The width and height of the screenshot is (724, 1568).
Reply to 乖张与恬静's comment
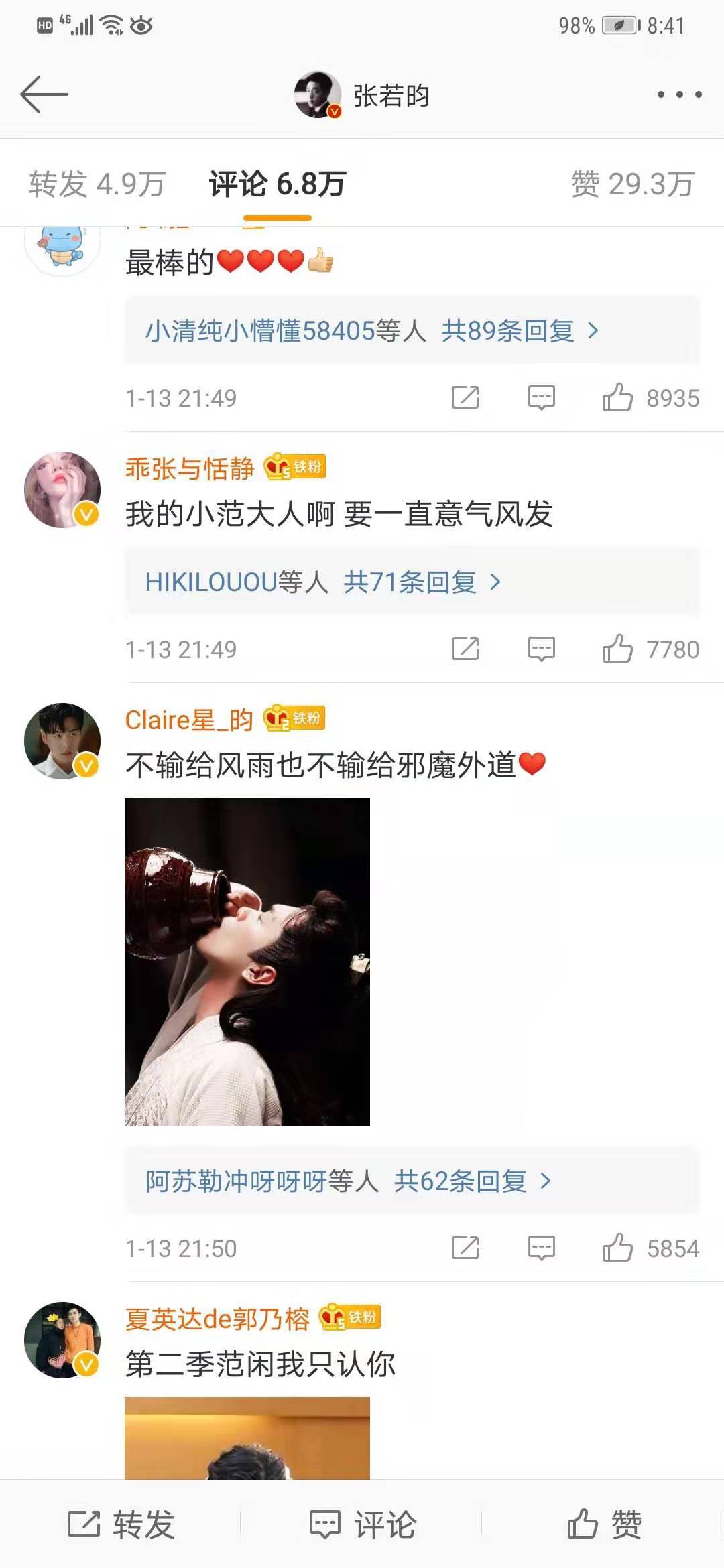click(x=541, y=649)
